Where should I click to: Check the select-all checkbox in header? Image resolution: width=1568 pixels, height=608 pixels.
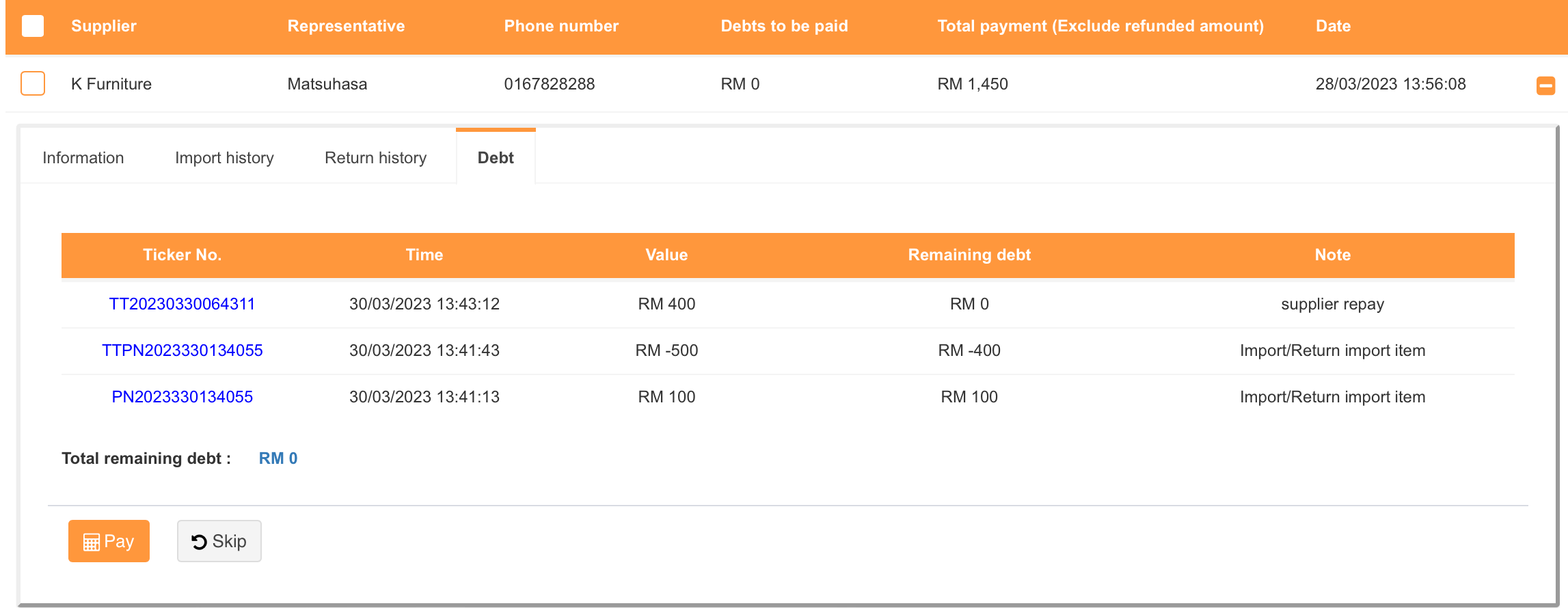(33, 26)
